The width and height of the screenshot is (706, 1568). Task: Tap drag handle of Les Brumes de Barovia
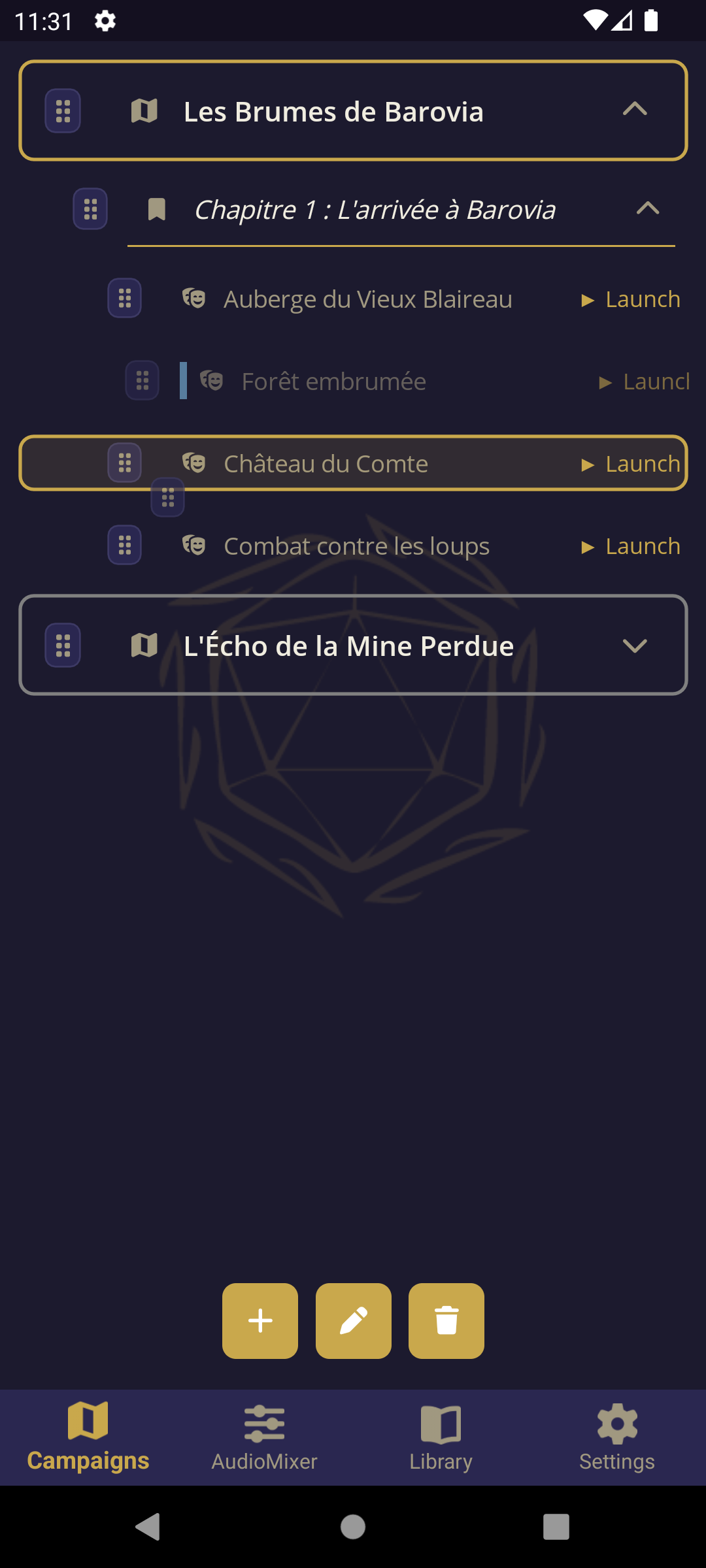click(63, 111)
